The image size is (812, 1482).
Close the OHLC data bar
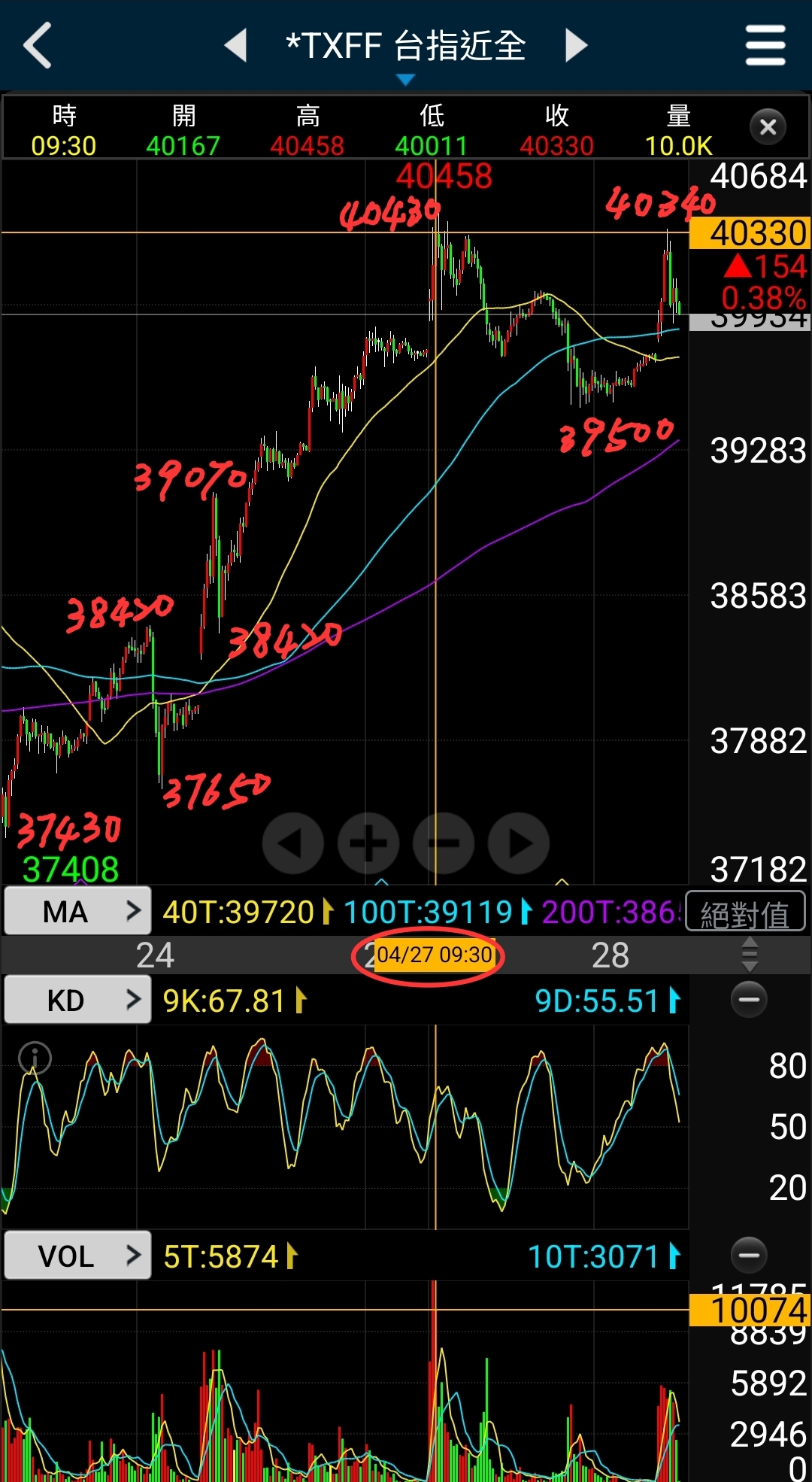768,126
